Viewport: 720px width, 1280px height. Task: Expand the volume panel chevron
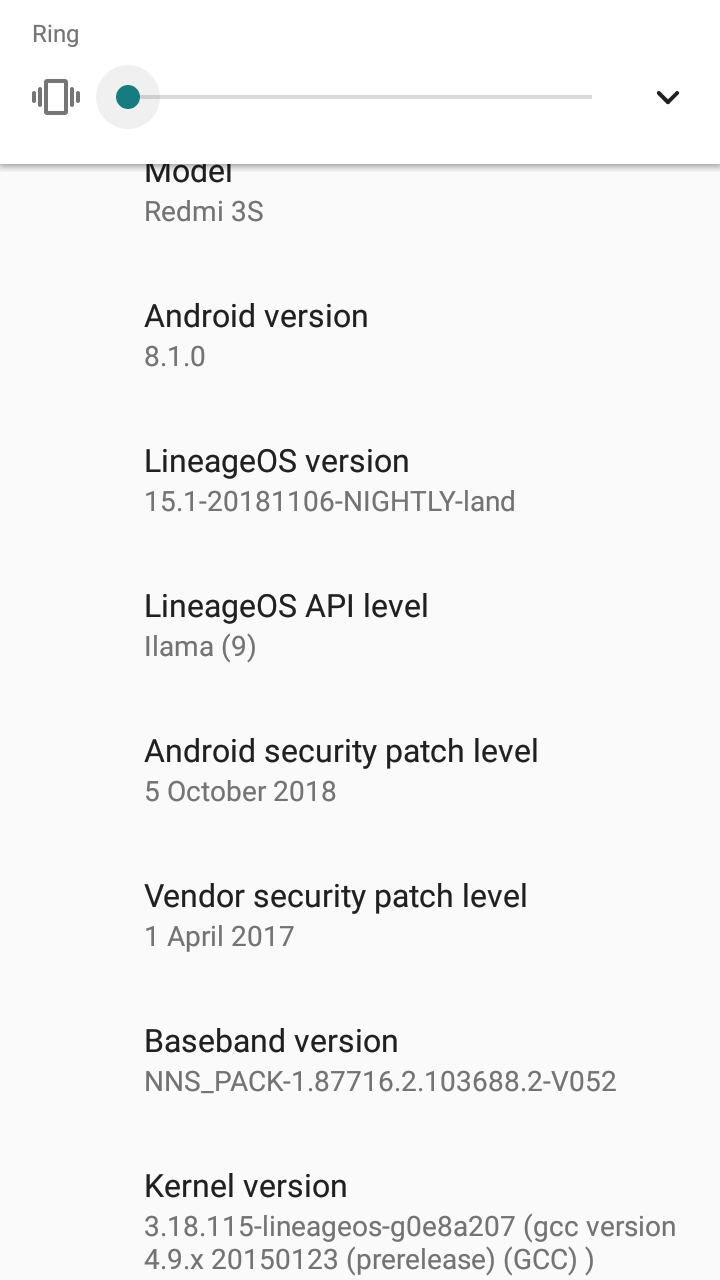coord(667,97)
